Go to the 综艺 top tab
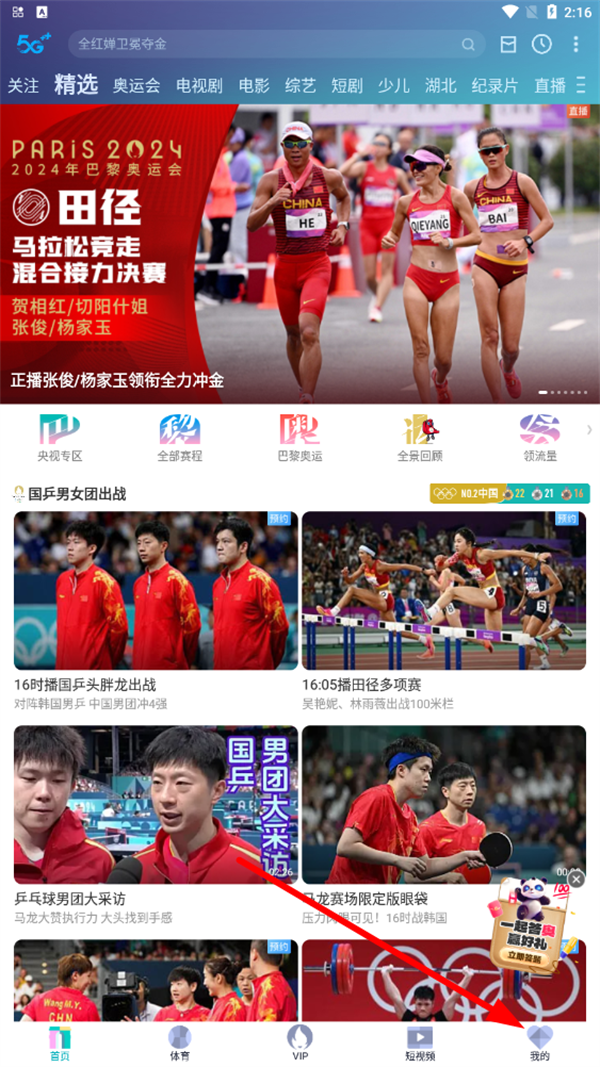This screenshot has height=1067, width=600. (300, 85)
